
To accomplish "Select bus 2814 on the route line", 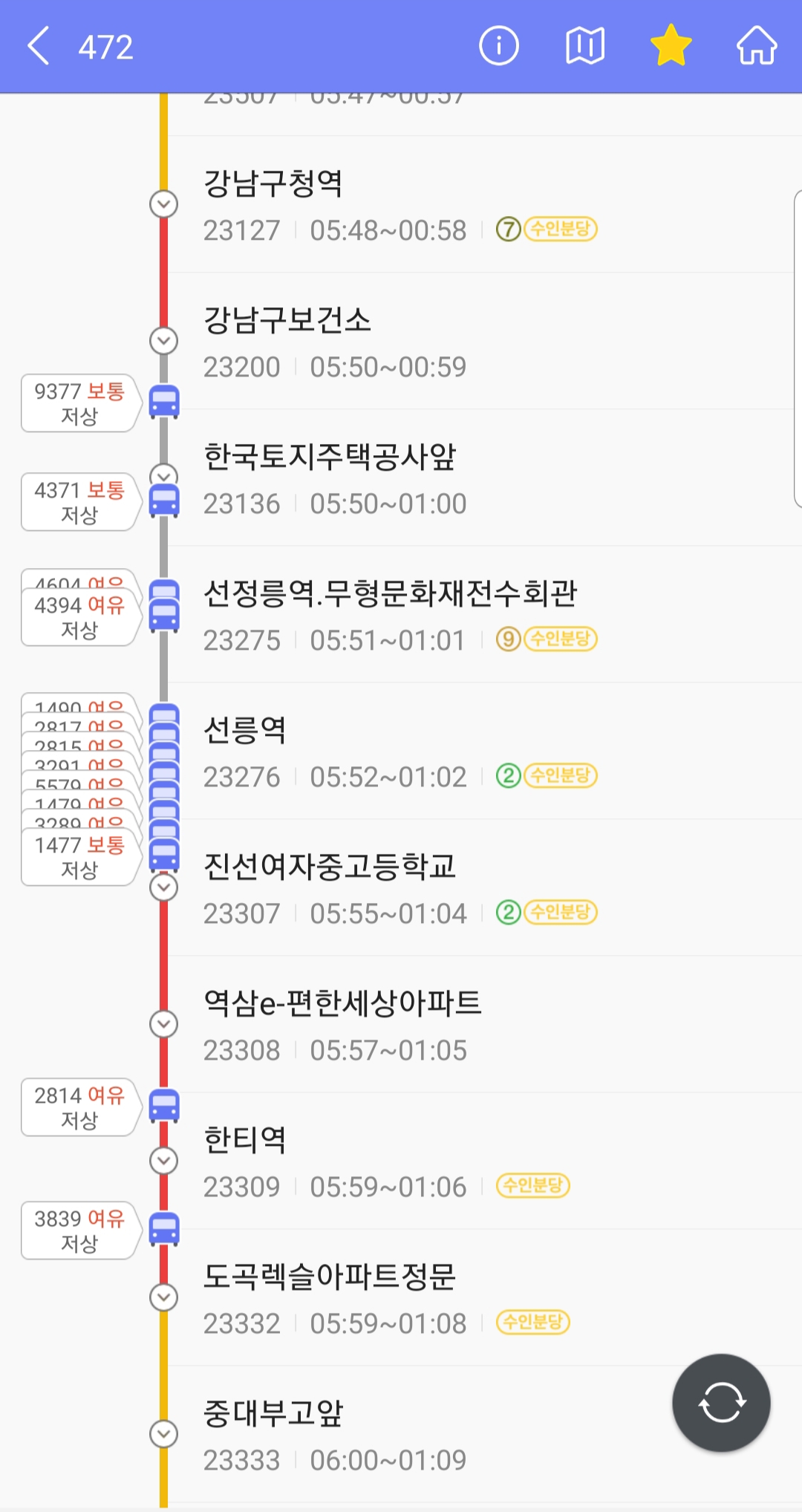I will click(164, 1106).
